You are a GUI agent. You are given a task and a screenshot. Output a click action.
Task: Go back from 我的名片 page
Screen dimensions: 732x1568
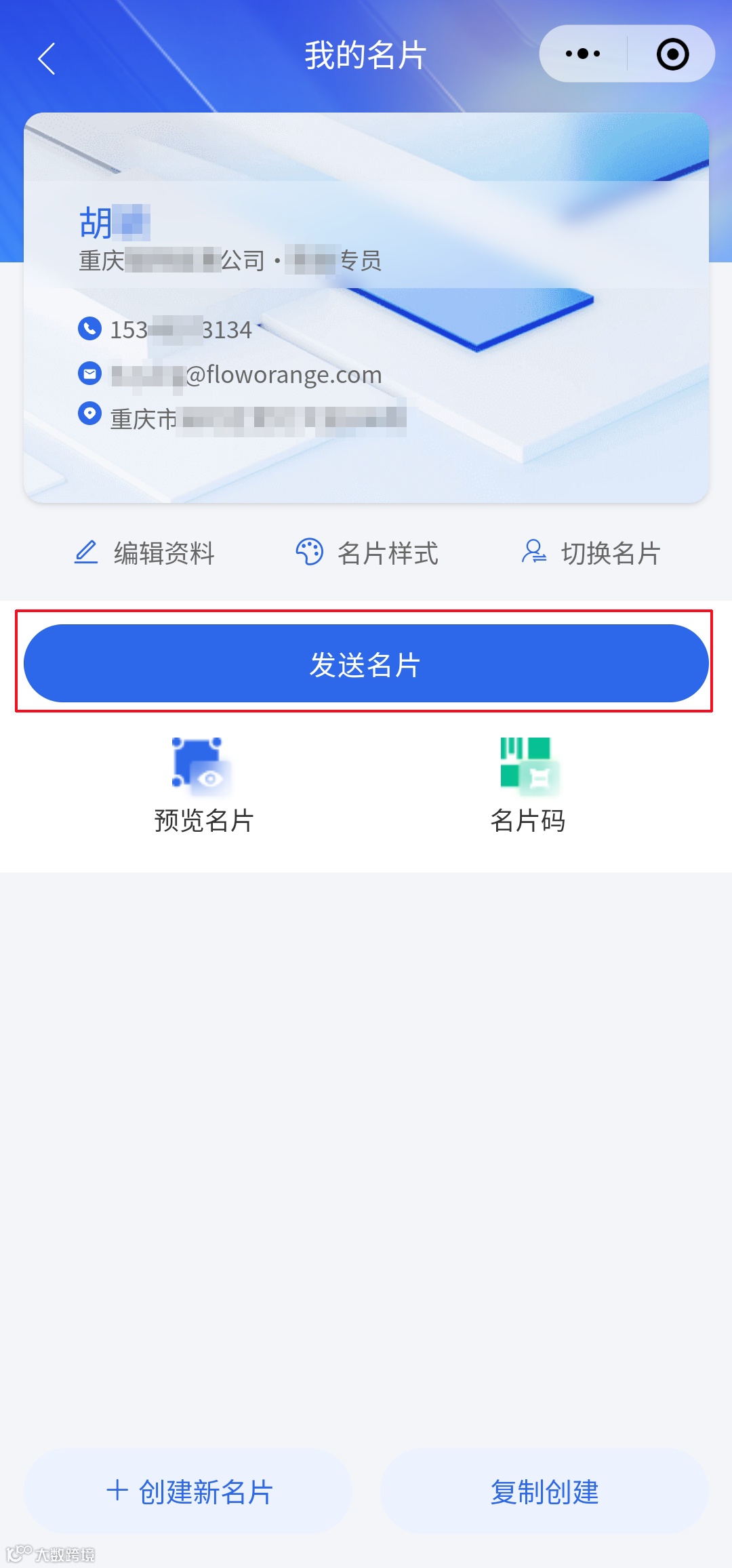pyautogui.click(x=46, y=58)
